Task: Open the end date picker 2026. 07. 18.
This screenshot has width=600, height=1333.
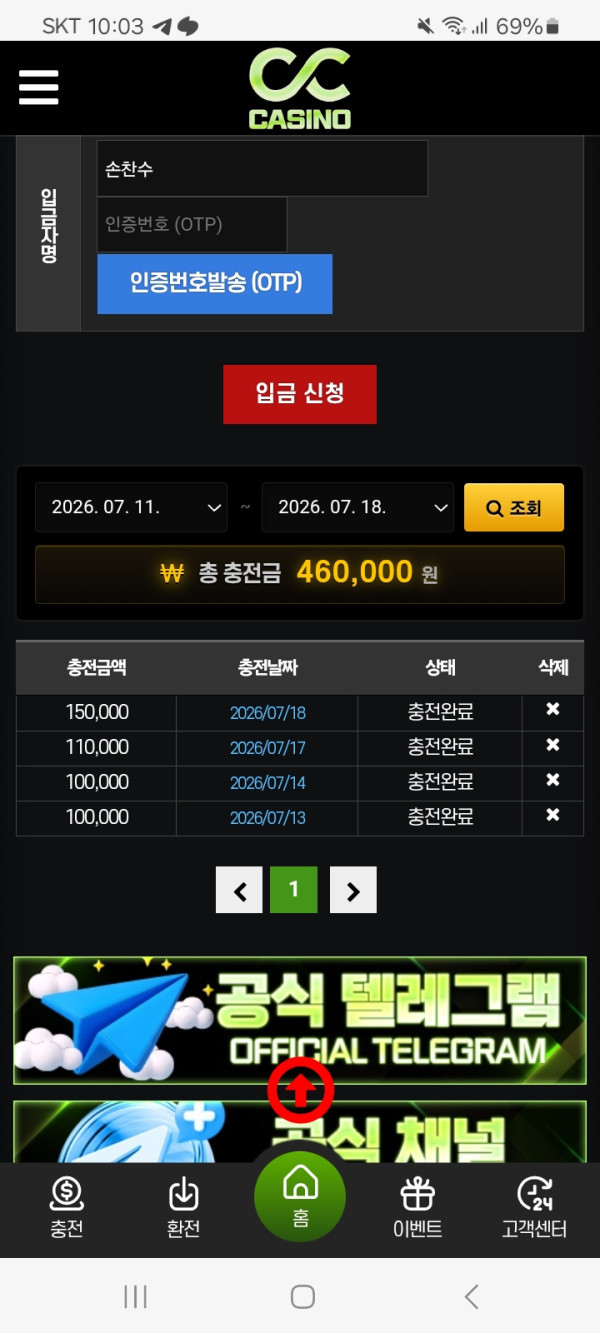Action: click(358, 508)
